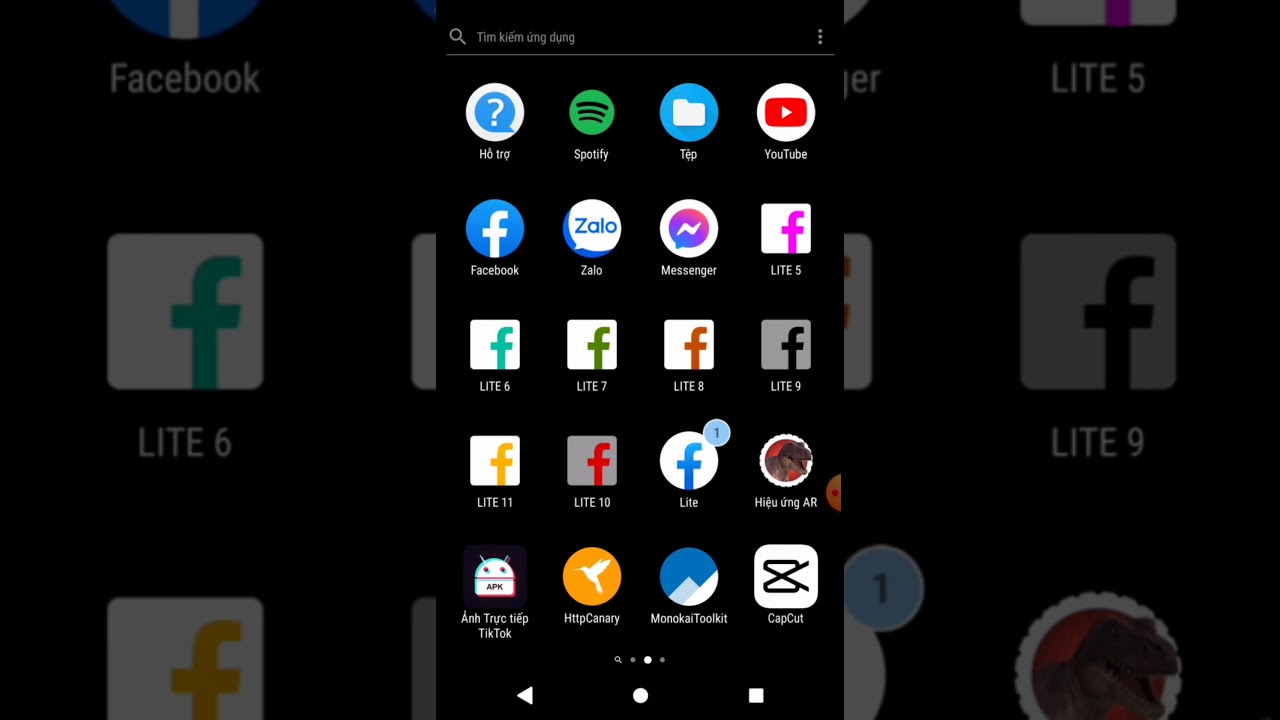Launch the Spotify app

[591, 113]
